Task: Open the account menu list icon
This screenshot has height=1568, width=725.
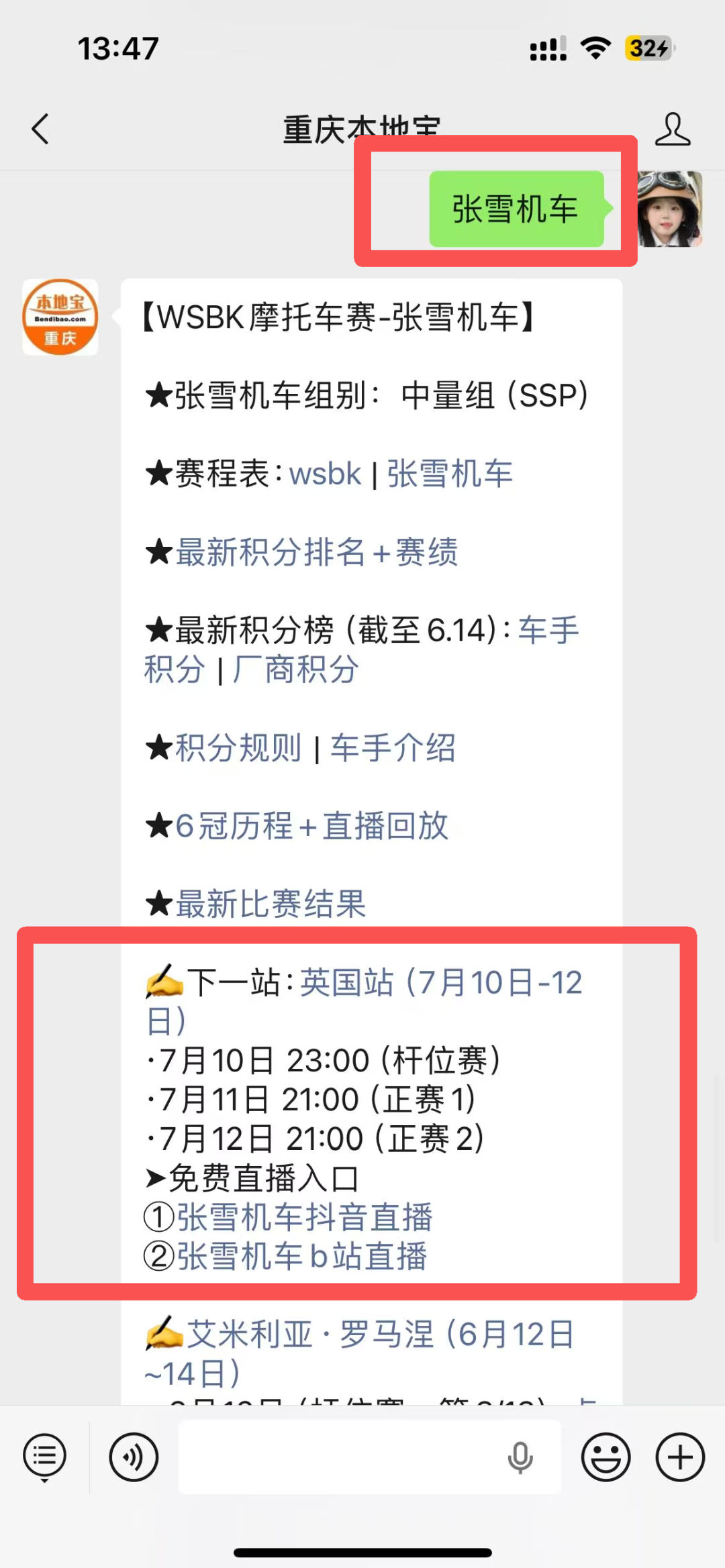Action: [44, 1457]
